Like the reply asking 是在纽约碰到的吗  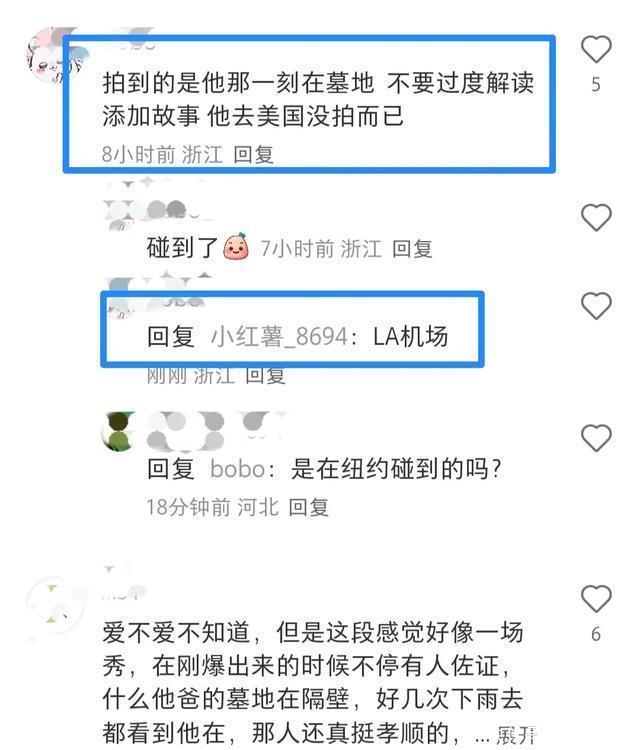coord(596,438)
